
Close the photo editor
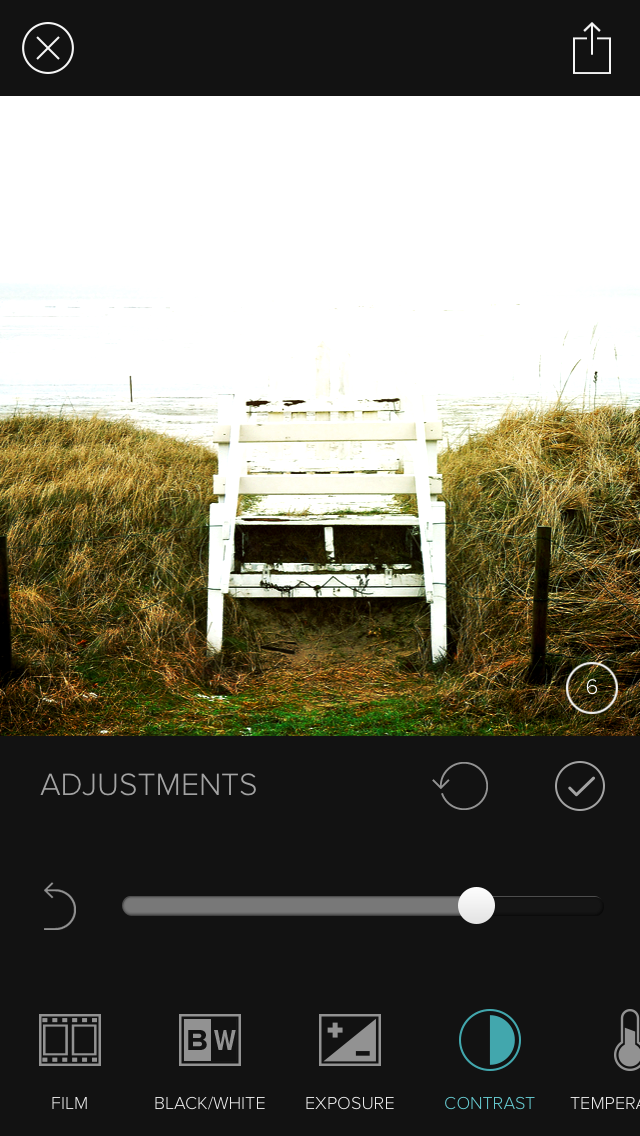pyautogui.click(x=48, y=48)
